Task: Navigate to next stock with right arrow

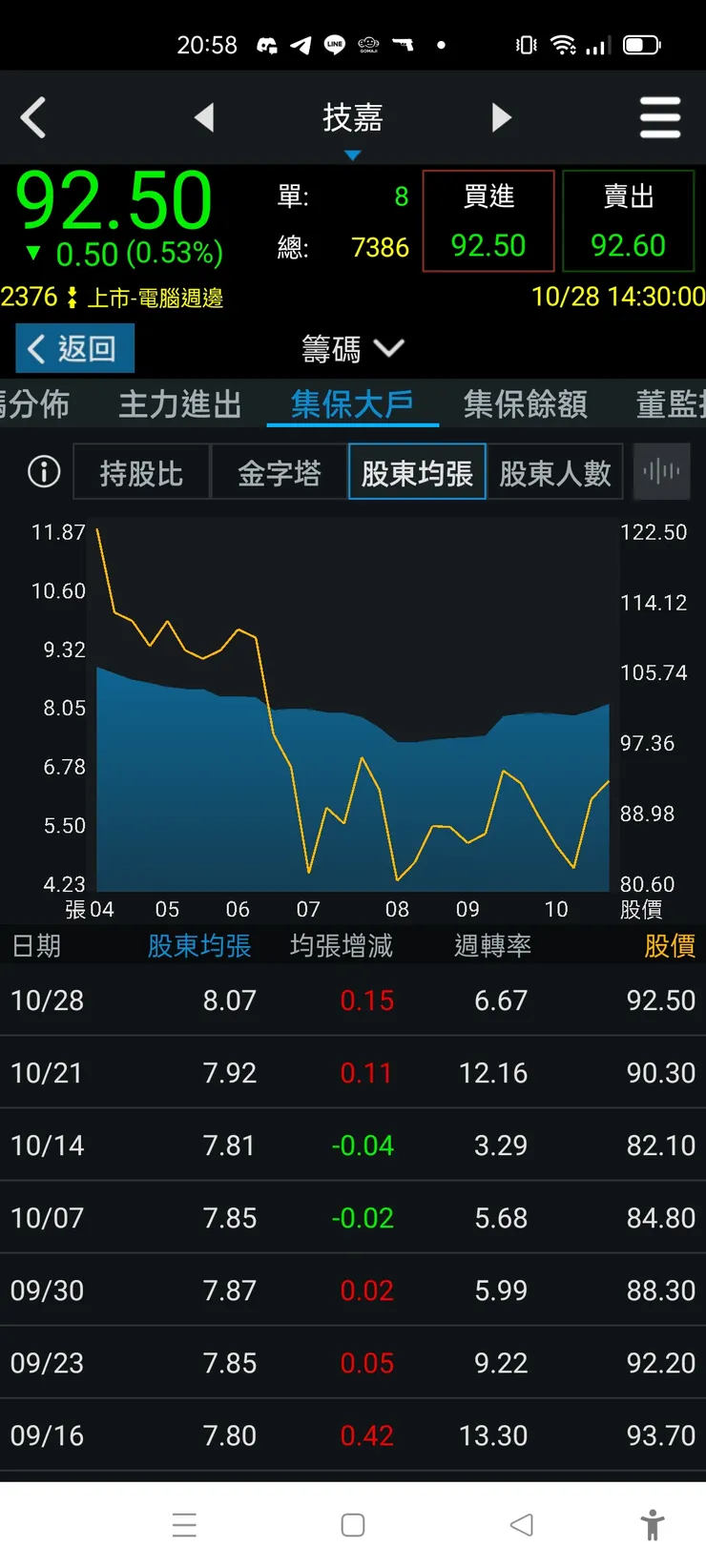Action: pyautogui.click(x=502, y=116)
